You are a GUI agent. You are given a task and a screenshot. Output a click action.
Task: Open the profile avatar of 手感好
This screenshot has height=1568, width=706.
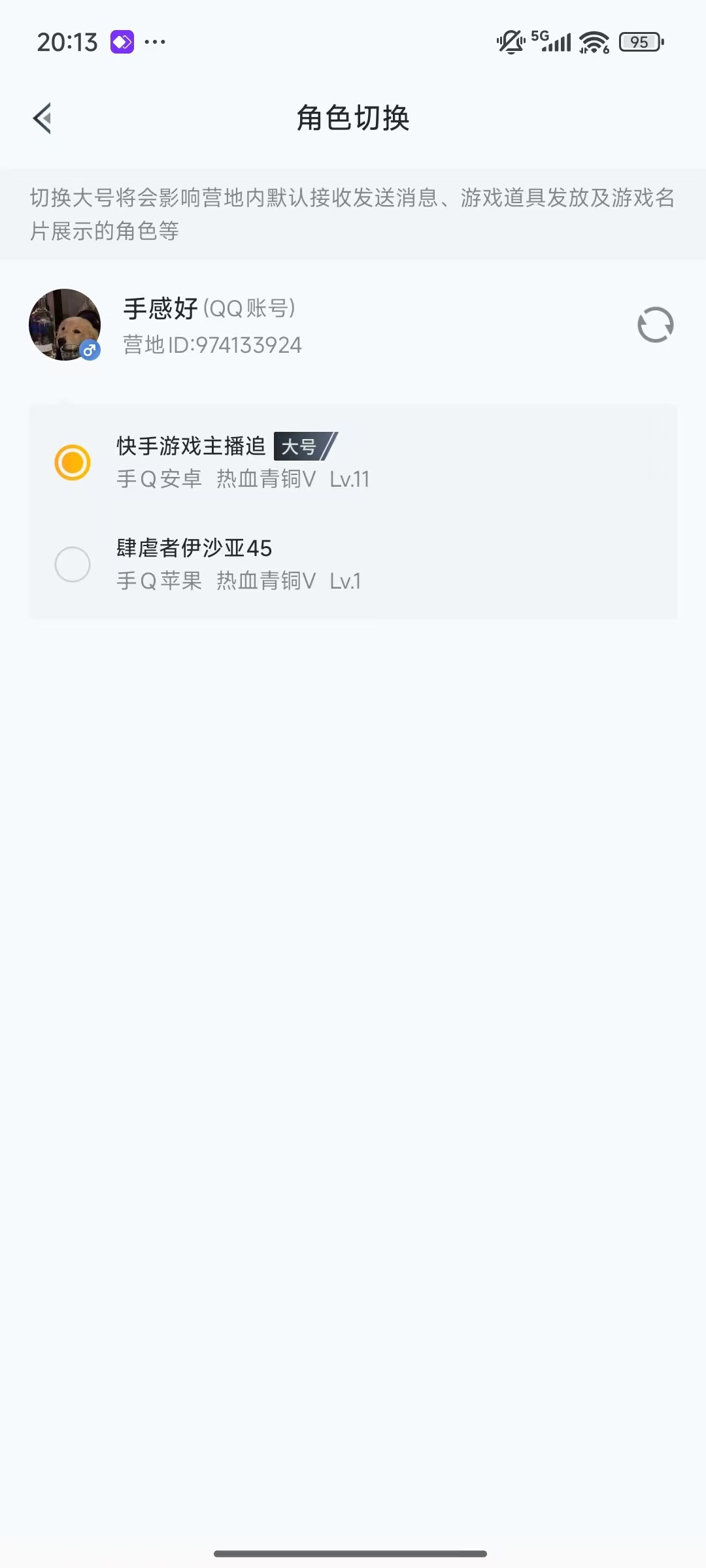click(x=64, y=324)
